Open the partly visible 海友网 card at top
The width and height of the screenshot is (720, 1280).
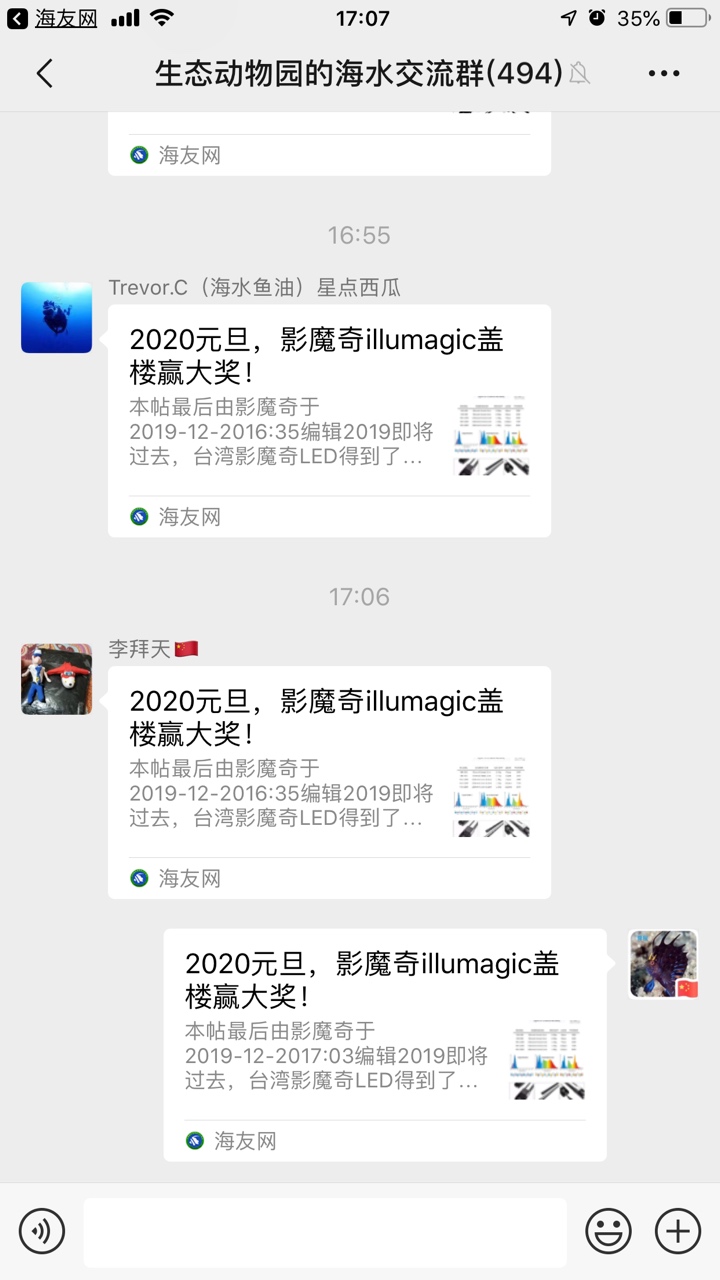click(x=329, y=145)
